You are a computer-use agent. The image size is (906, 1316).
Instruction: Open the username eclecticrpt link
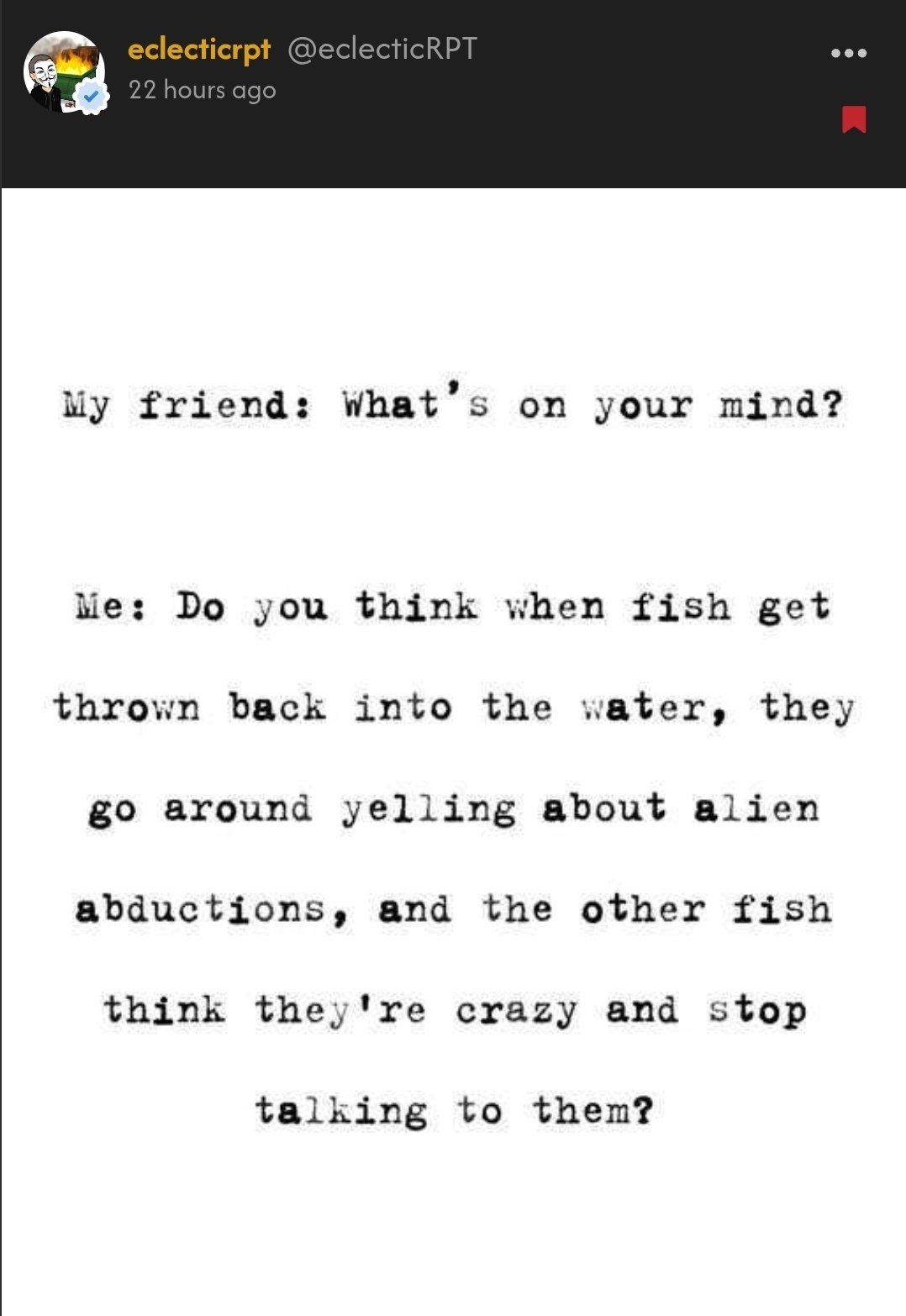(199, 50)
